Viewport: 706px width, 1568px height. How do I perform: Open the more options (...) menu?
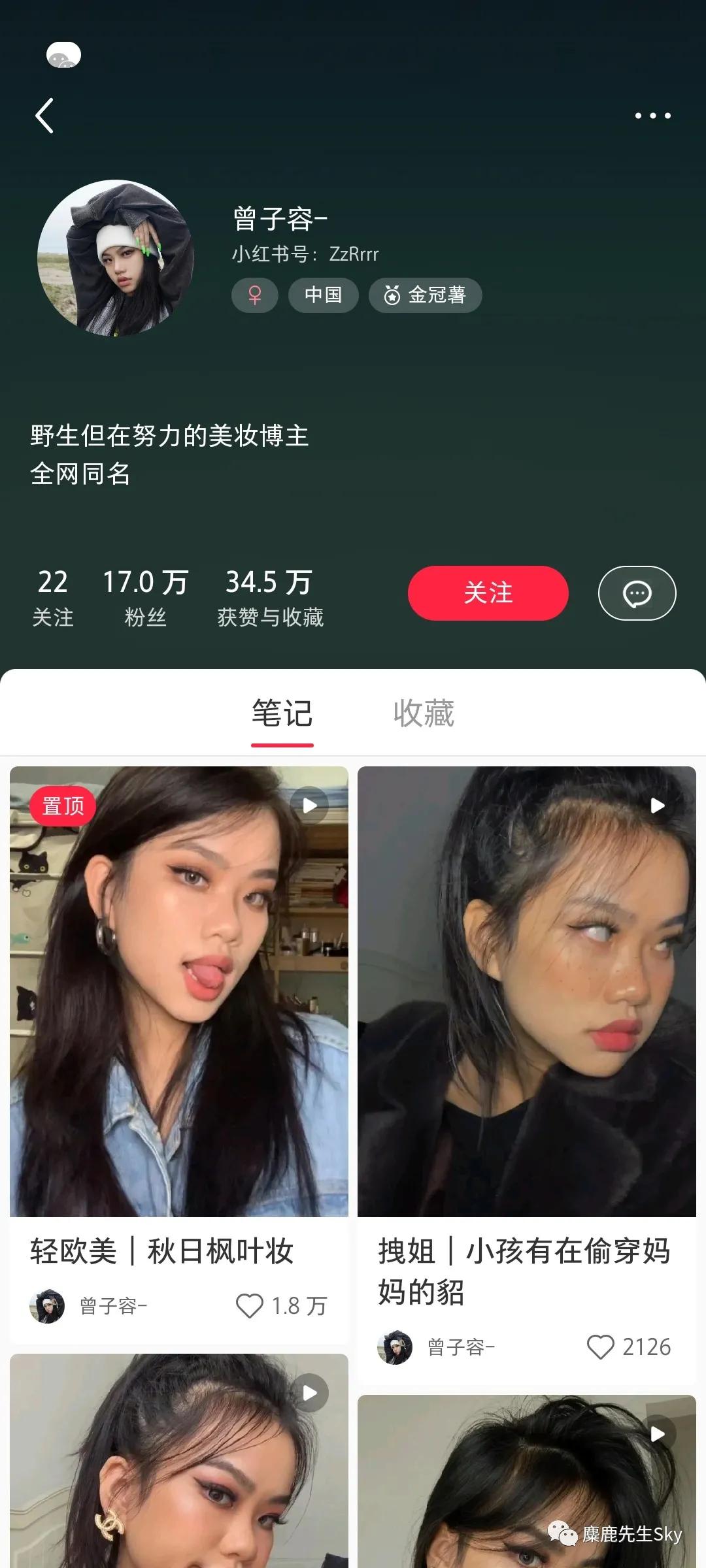(x=653, y=116)
